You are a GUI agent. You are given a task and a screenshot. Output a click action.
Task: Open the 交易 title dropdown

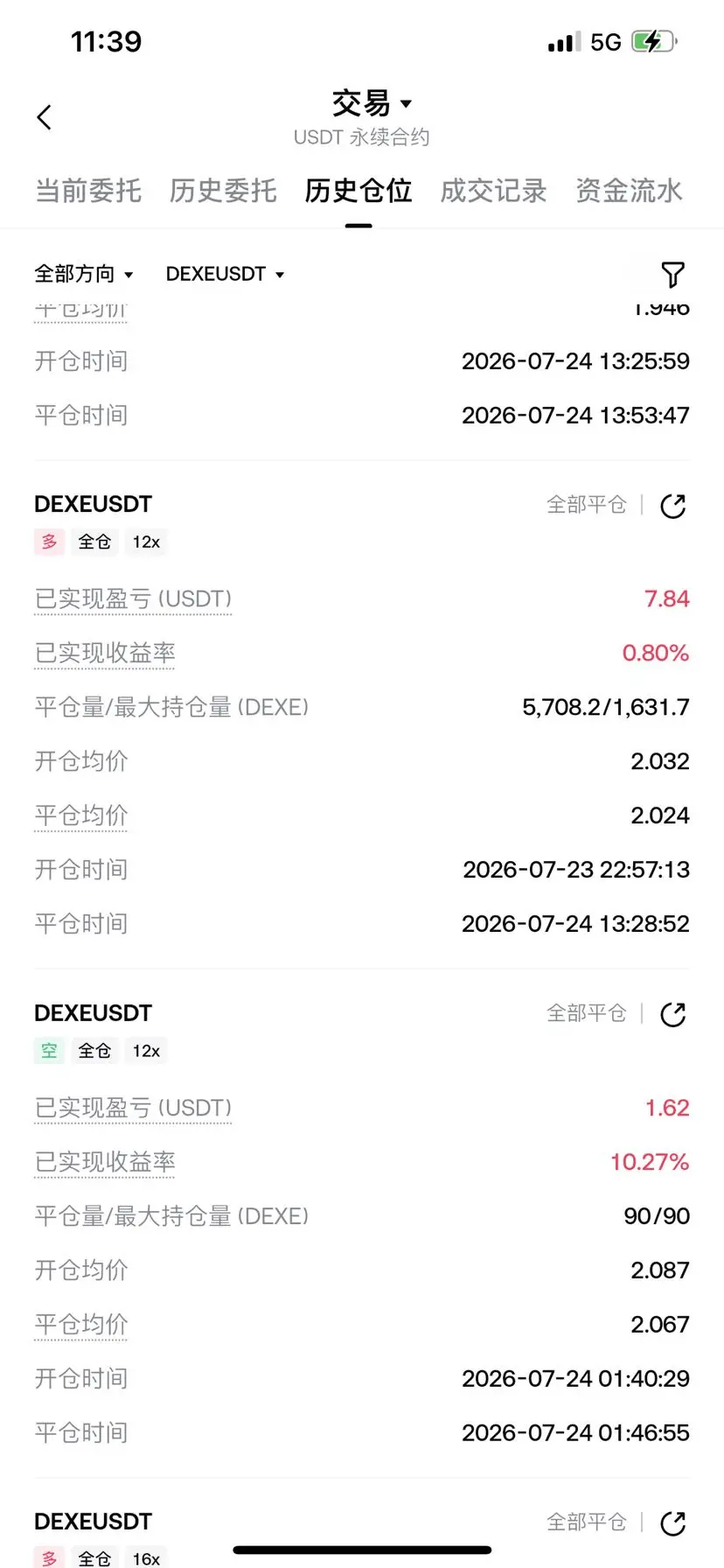click(372, 103)
